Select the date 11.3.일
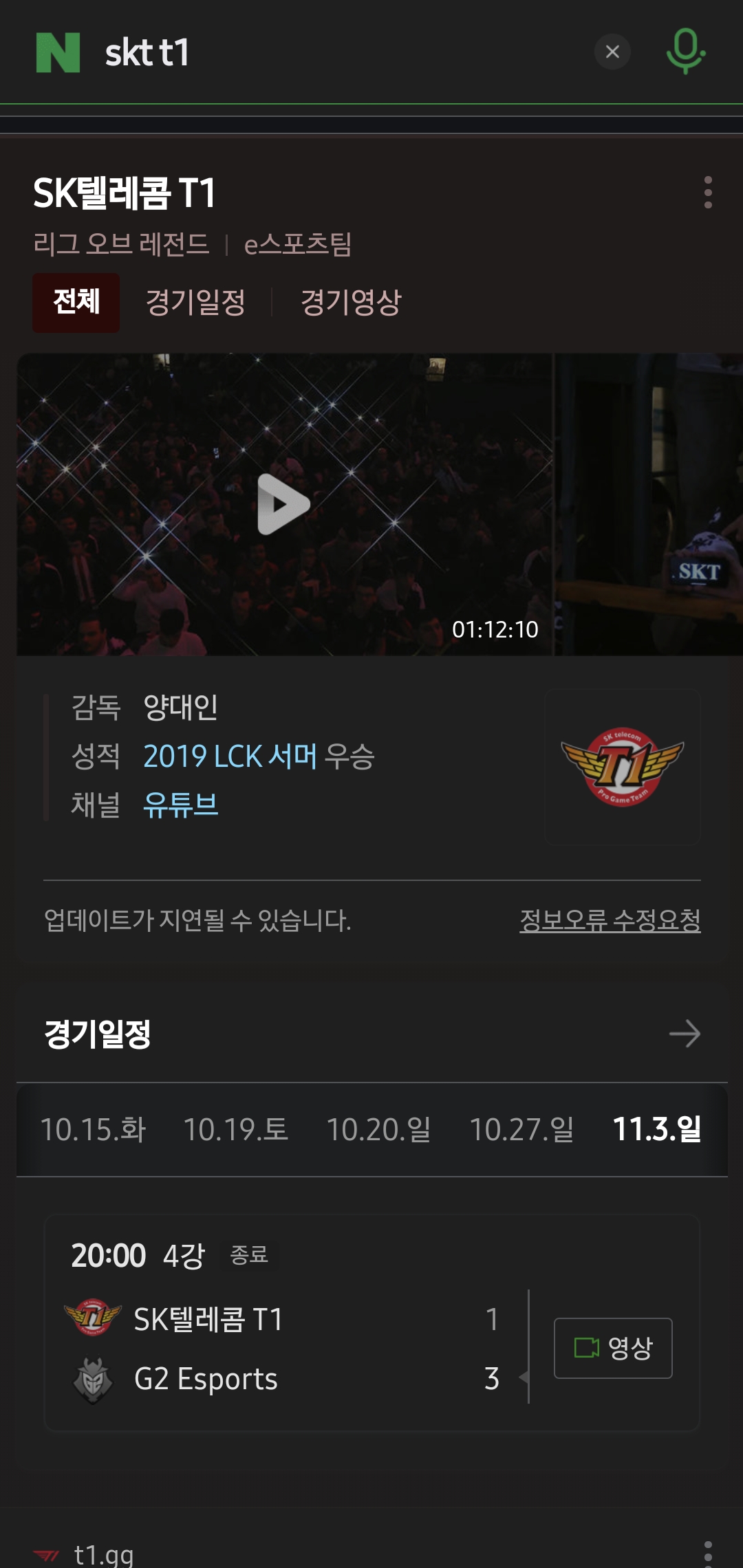Image resolution: width=743 pixels, height=1568 pixels. point(656,1130)
